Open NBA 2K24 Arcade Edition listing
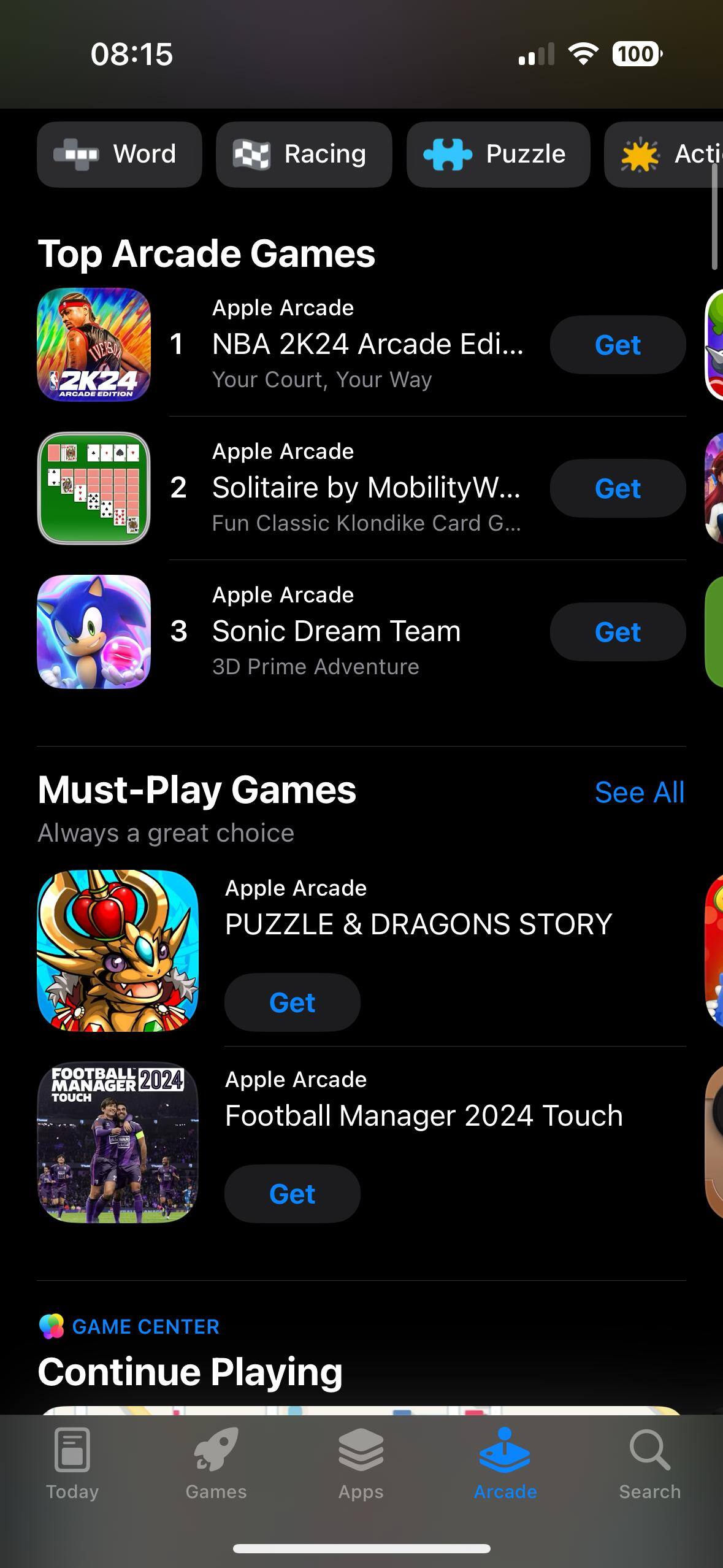This screenshot has width=723, height=1568. coord(367,344)
